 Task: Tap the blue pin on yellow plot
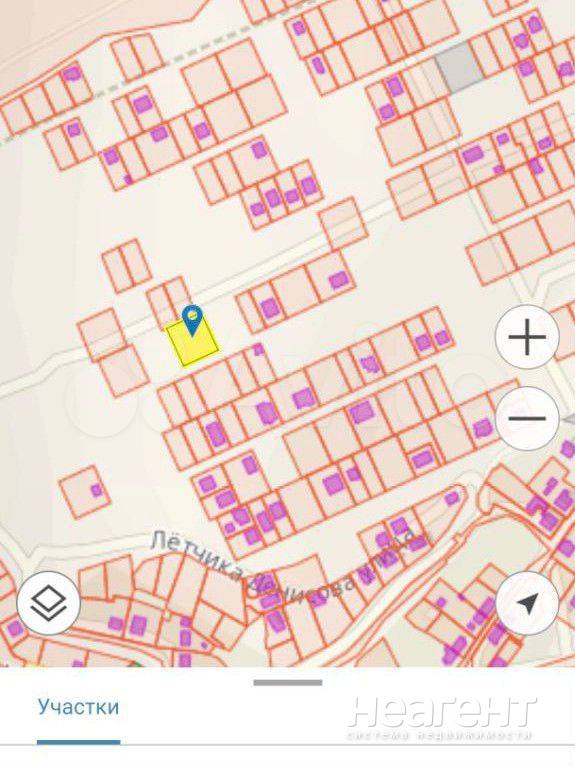click(192, 320)
